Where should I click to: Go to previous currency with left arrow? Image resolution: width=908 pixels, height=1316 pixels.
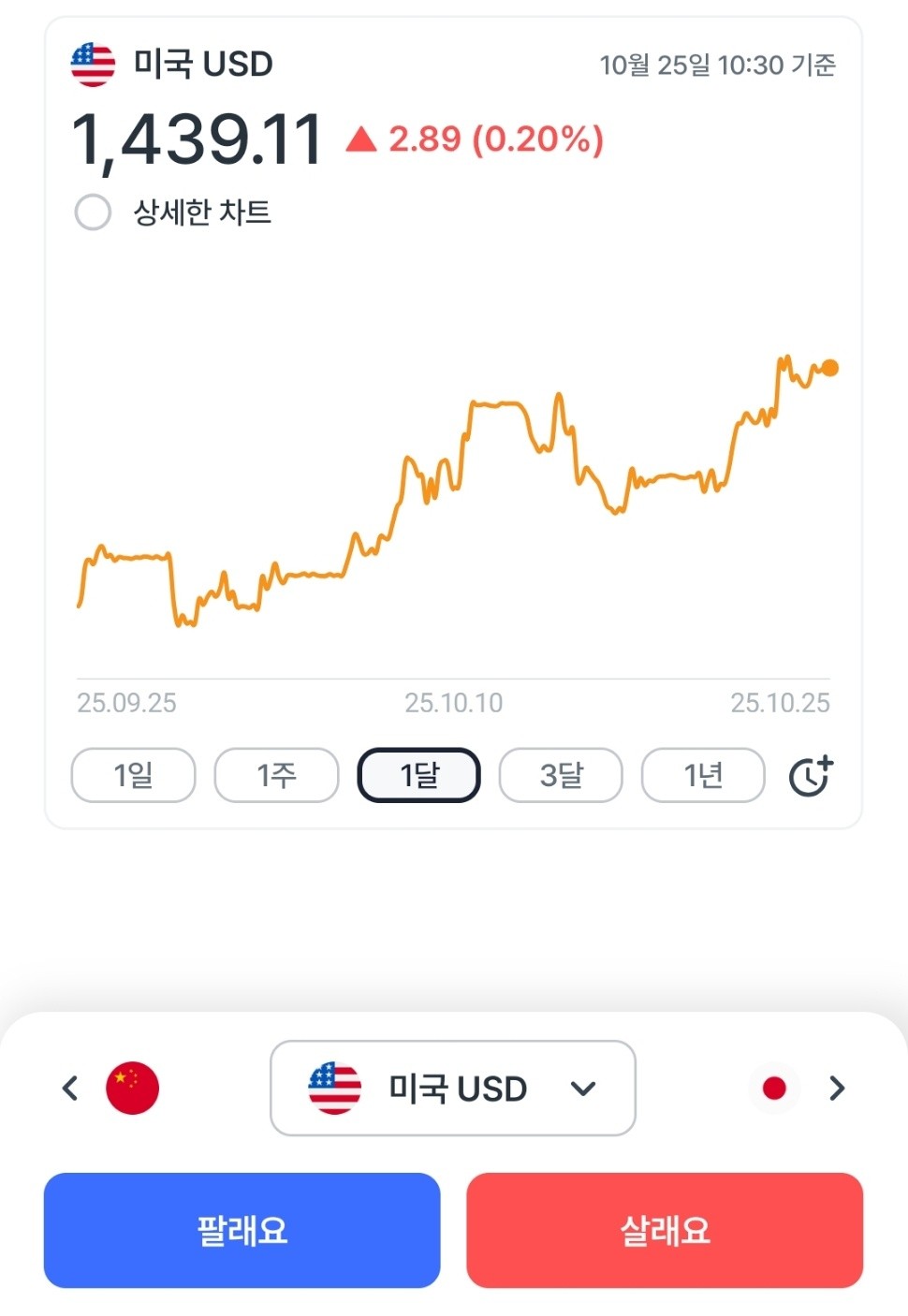coord(70,1089)
